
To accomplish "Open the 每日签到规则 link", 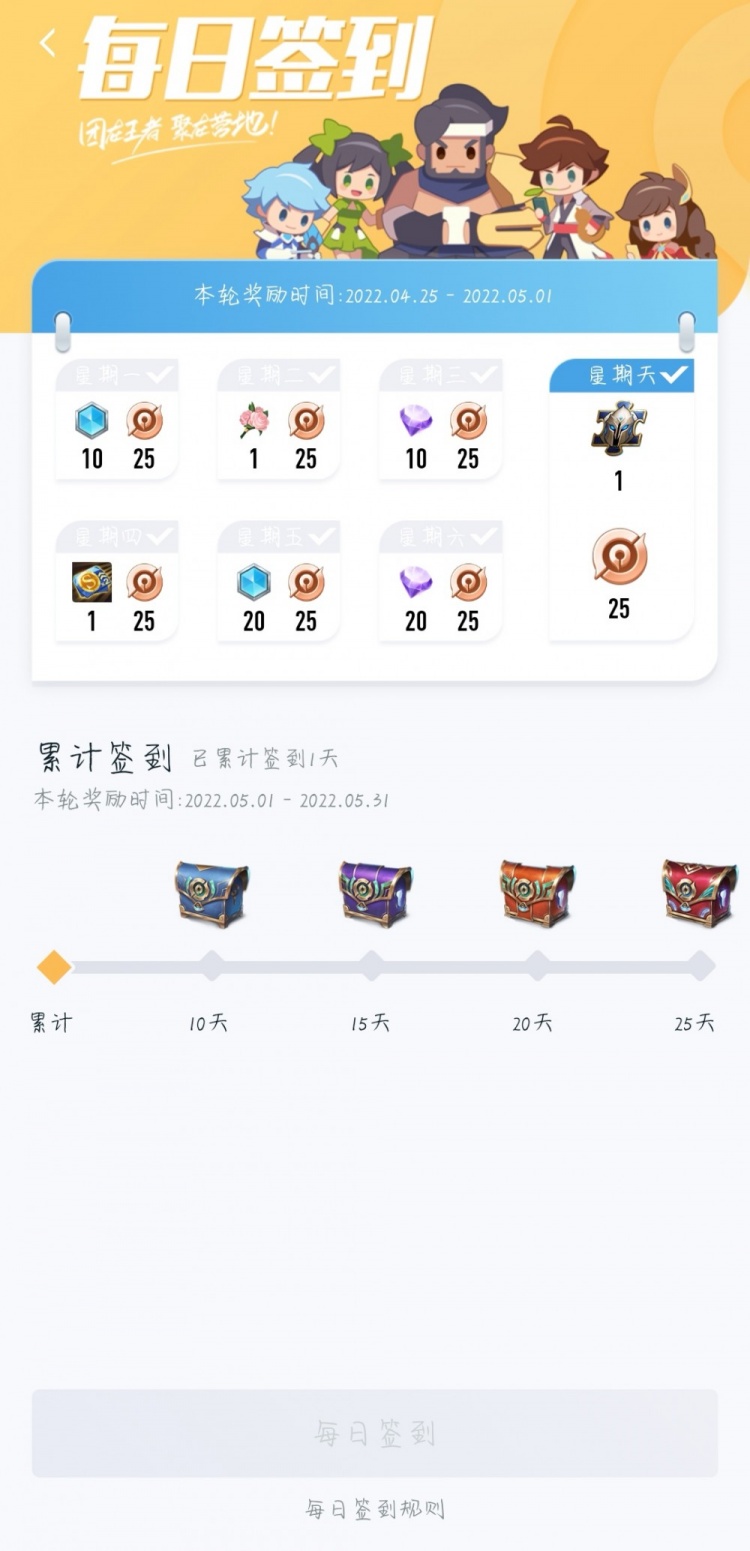I will pos(375,1509).
